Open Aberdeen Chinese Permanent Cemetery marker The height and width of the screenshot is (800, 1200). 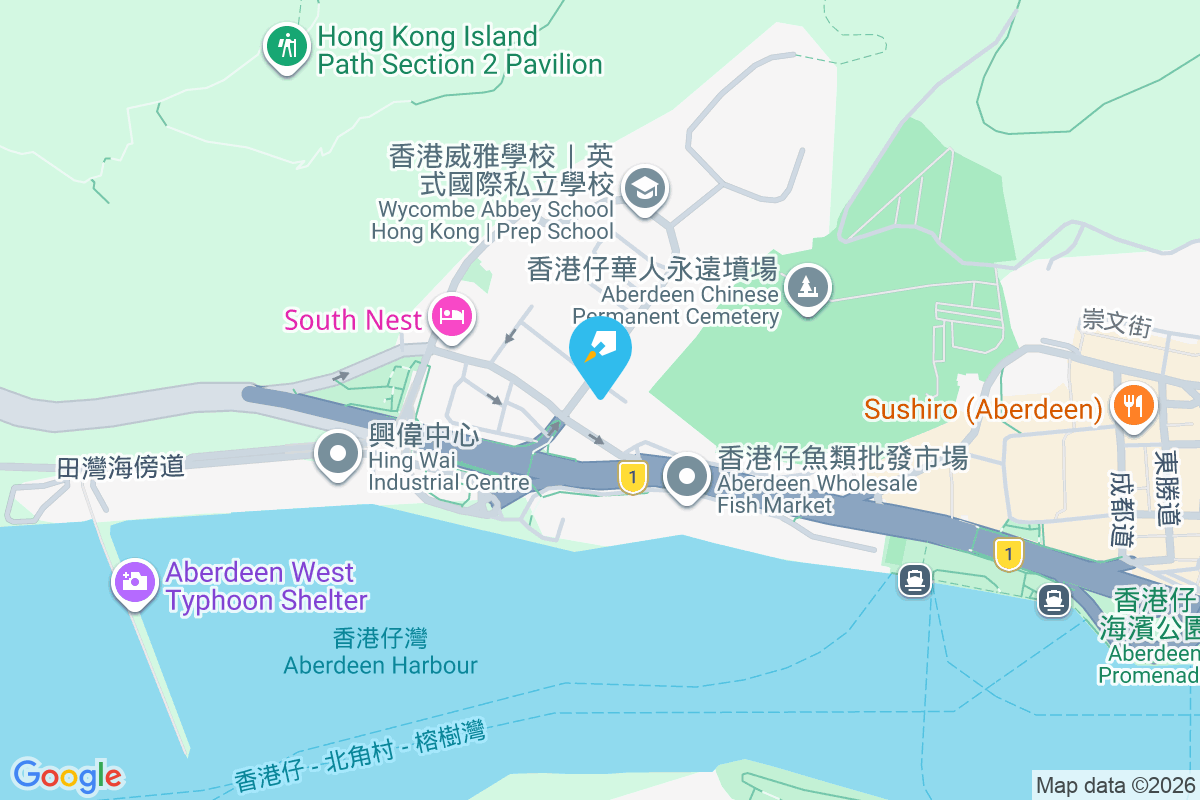(808, 288)
